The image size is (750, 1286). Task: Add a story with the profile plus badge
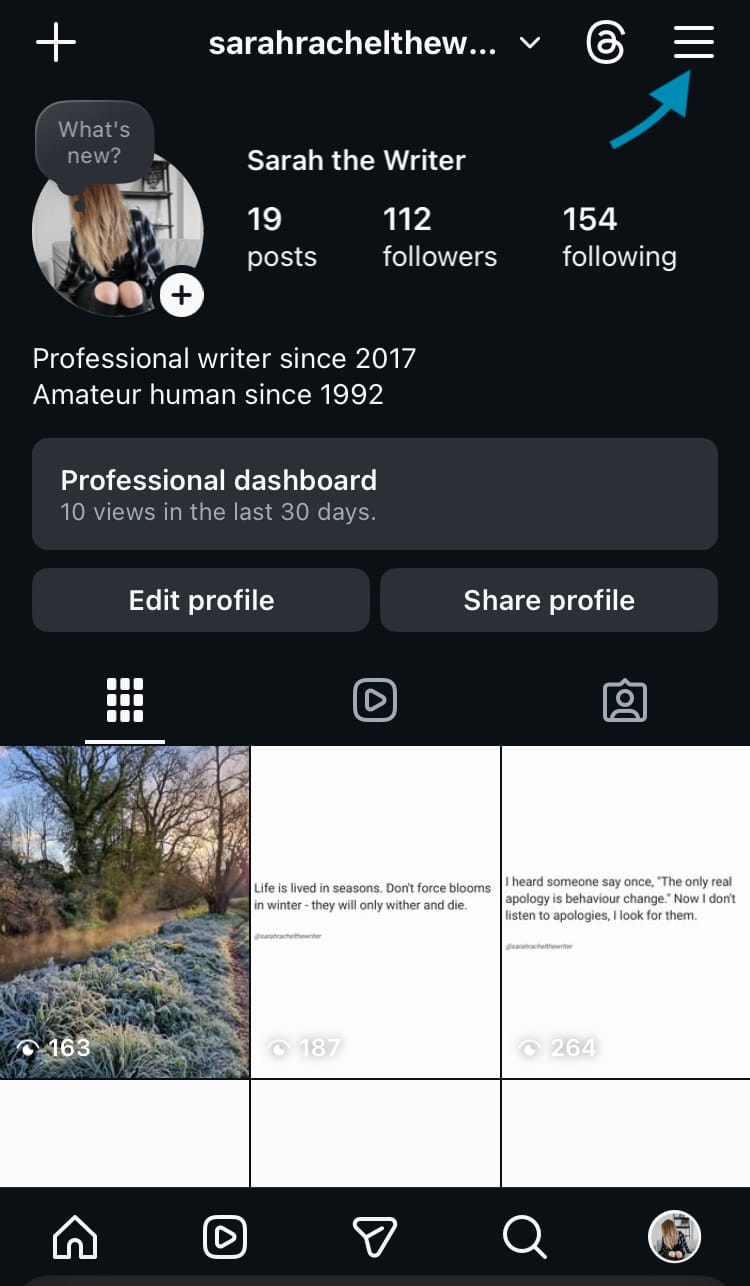point(182,295)
